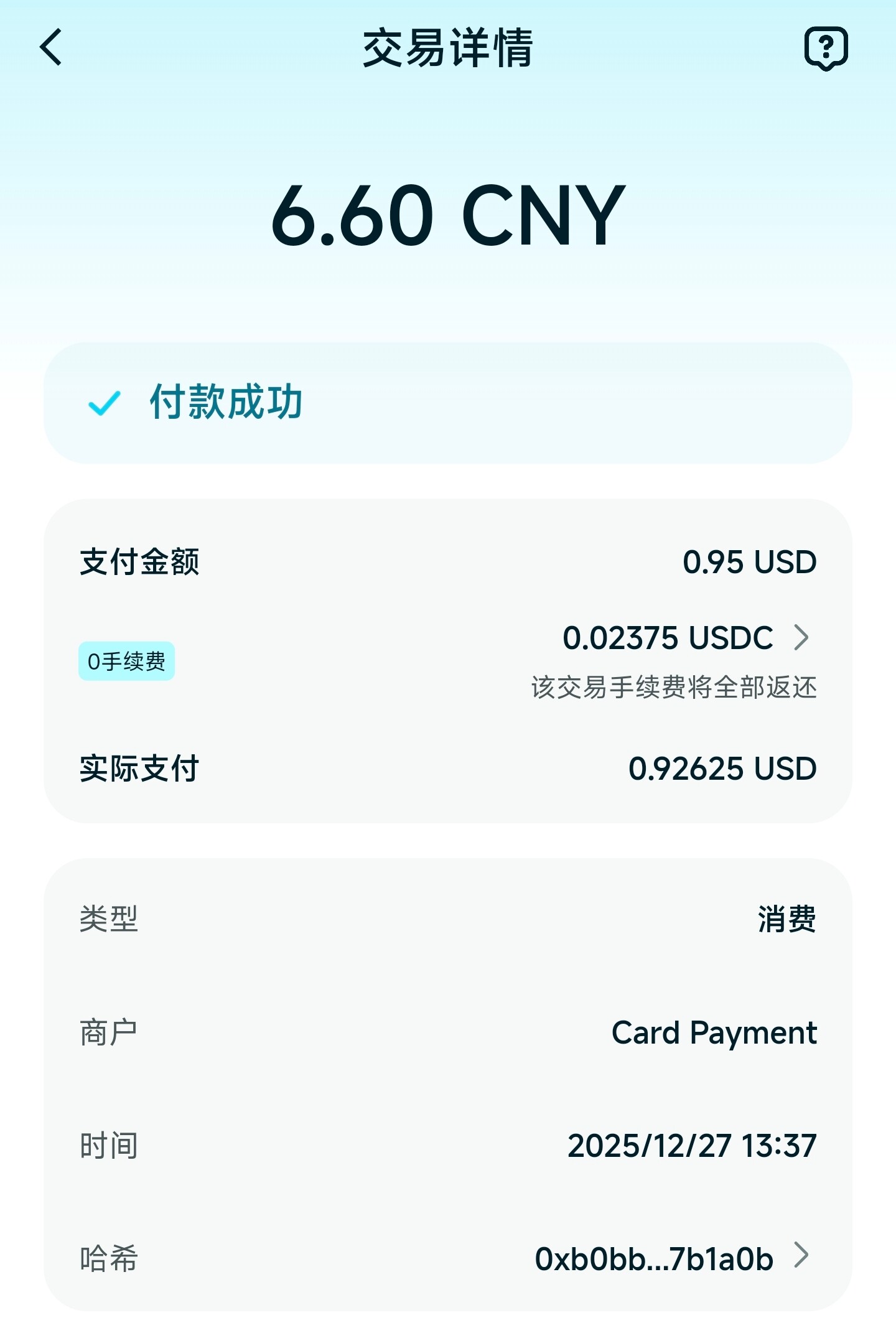
Task: Go back from transaction details
Action: pyautogui.click(x=51, y=47)
